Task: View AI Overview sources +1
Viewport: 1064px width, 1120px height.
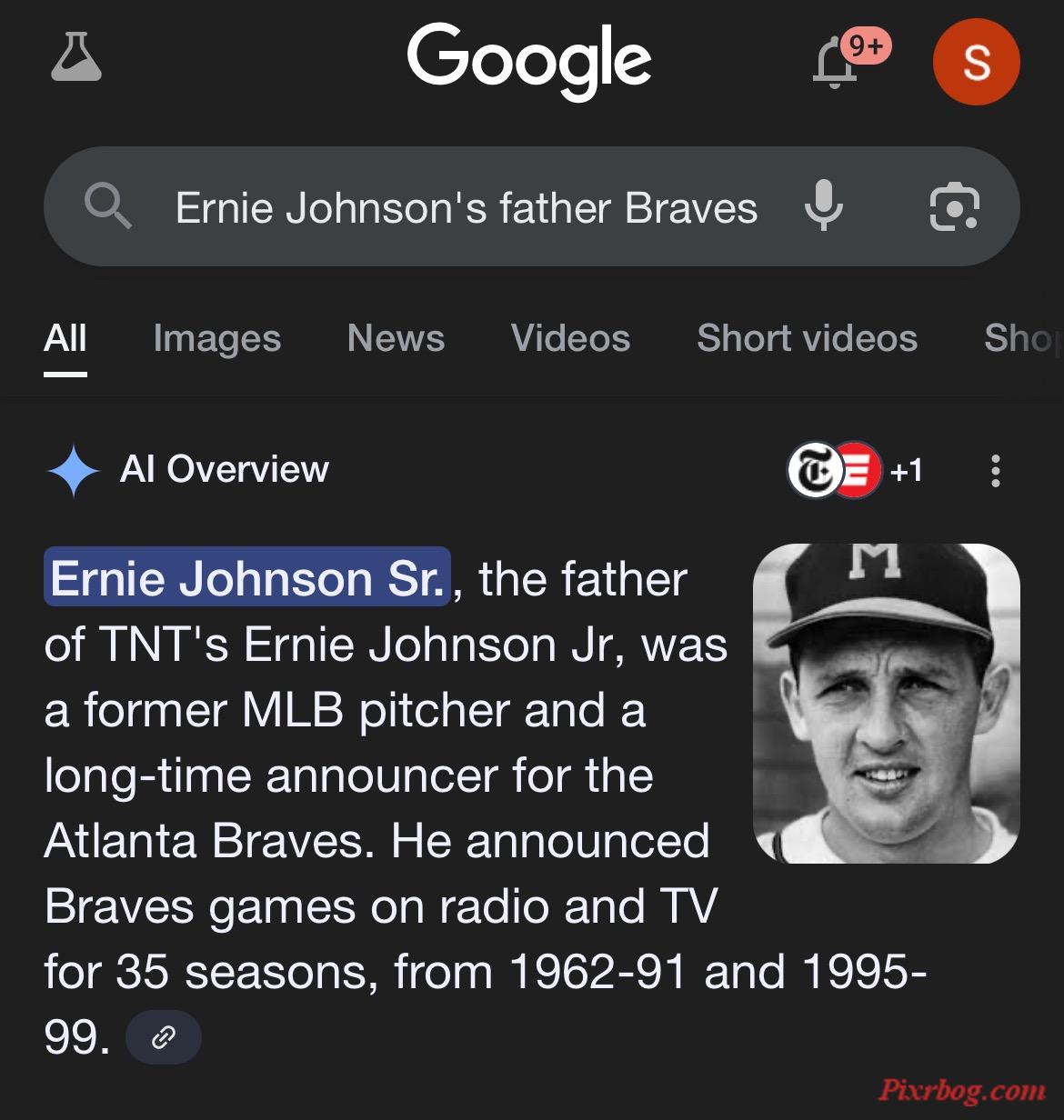Action: pos(855,470)
